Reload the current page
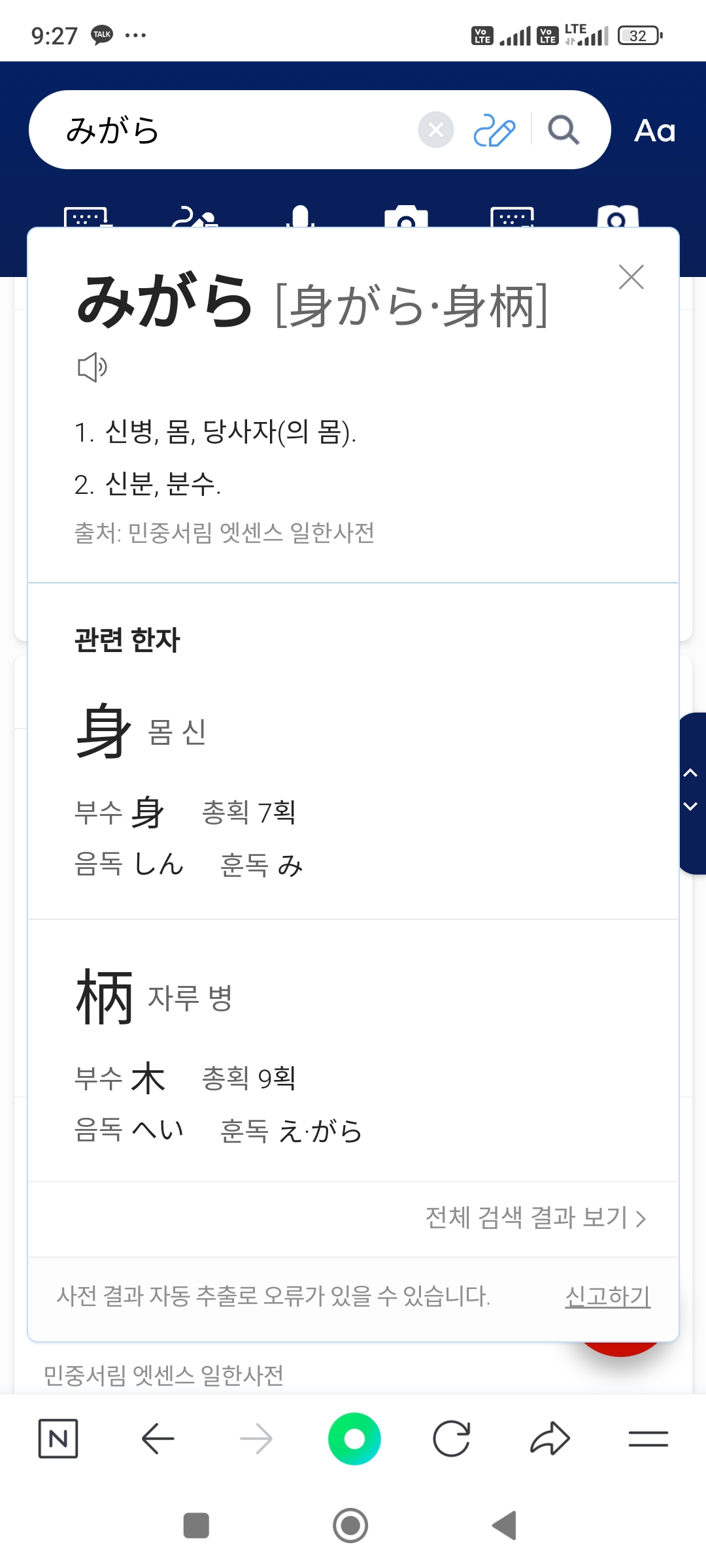This screenshot has height=1568, width=706. [452, 1439]
